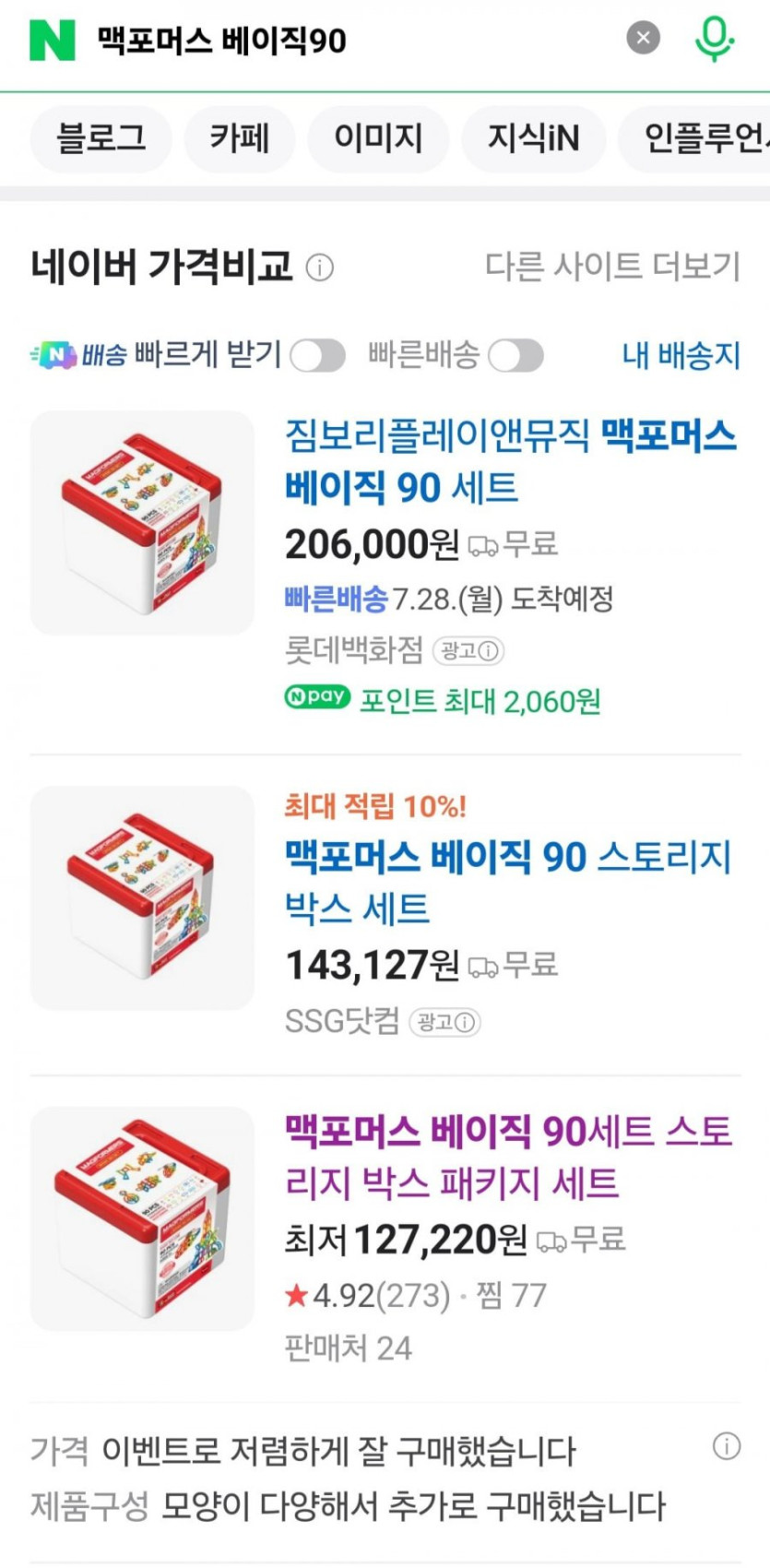Switch to the 카페 tab
Image resolution: width=770 pixels, height=1568 pixels.
point(239,138)
